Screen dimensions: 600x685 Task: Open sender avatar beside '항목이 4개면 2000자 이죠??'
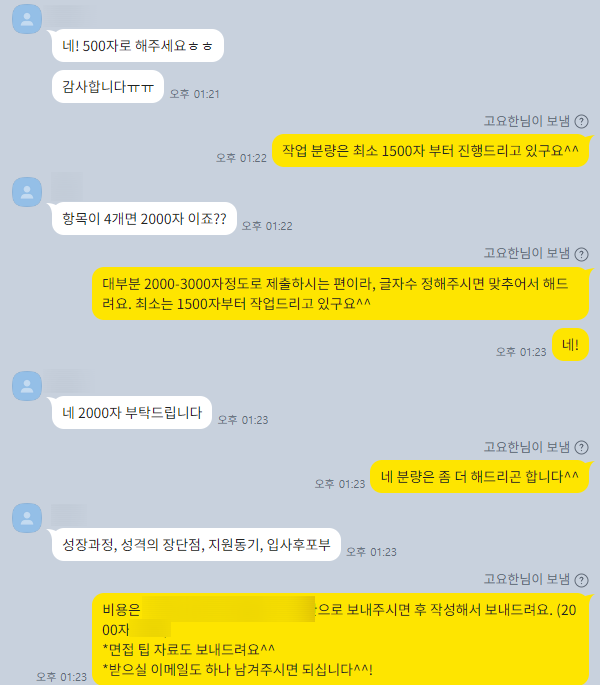(x=27, y=191)
